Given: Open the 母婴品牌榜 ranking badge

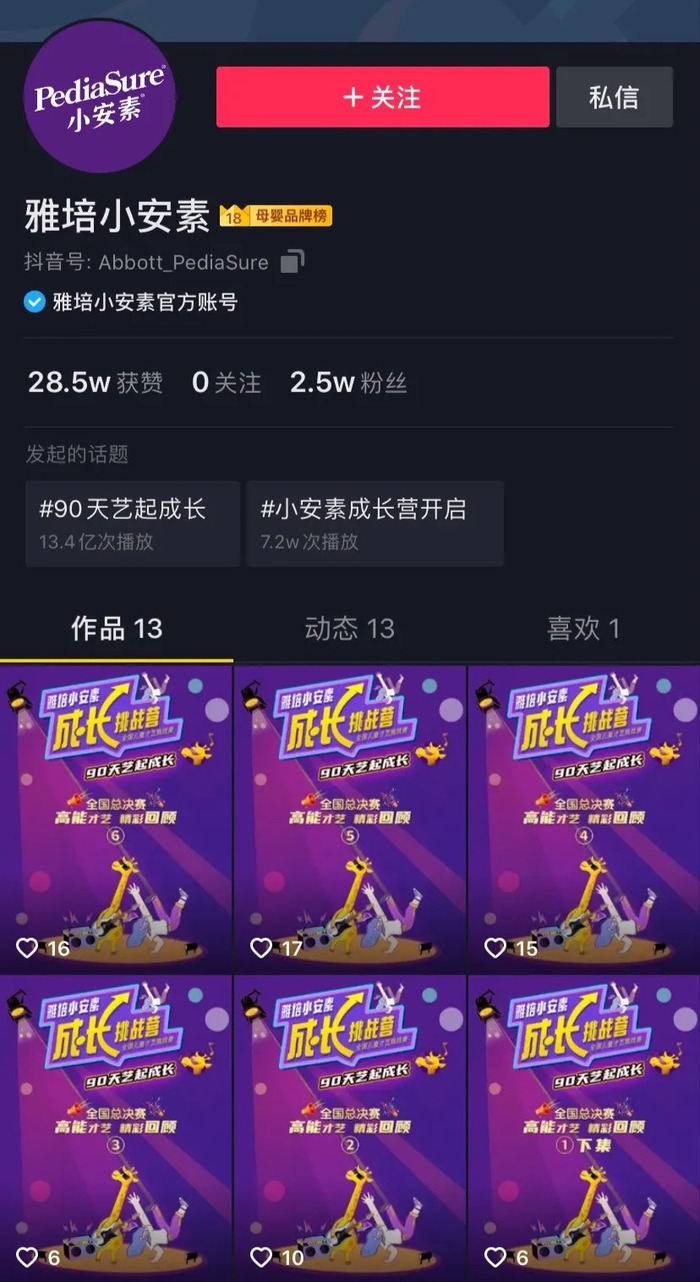Looking at the screenshot, I should tap(276, 215).
